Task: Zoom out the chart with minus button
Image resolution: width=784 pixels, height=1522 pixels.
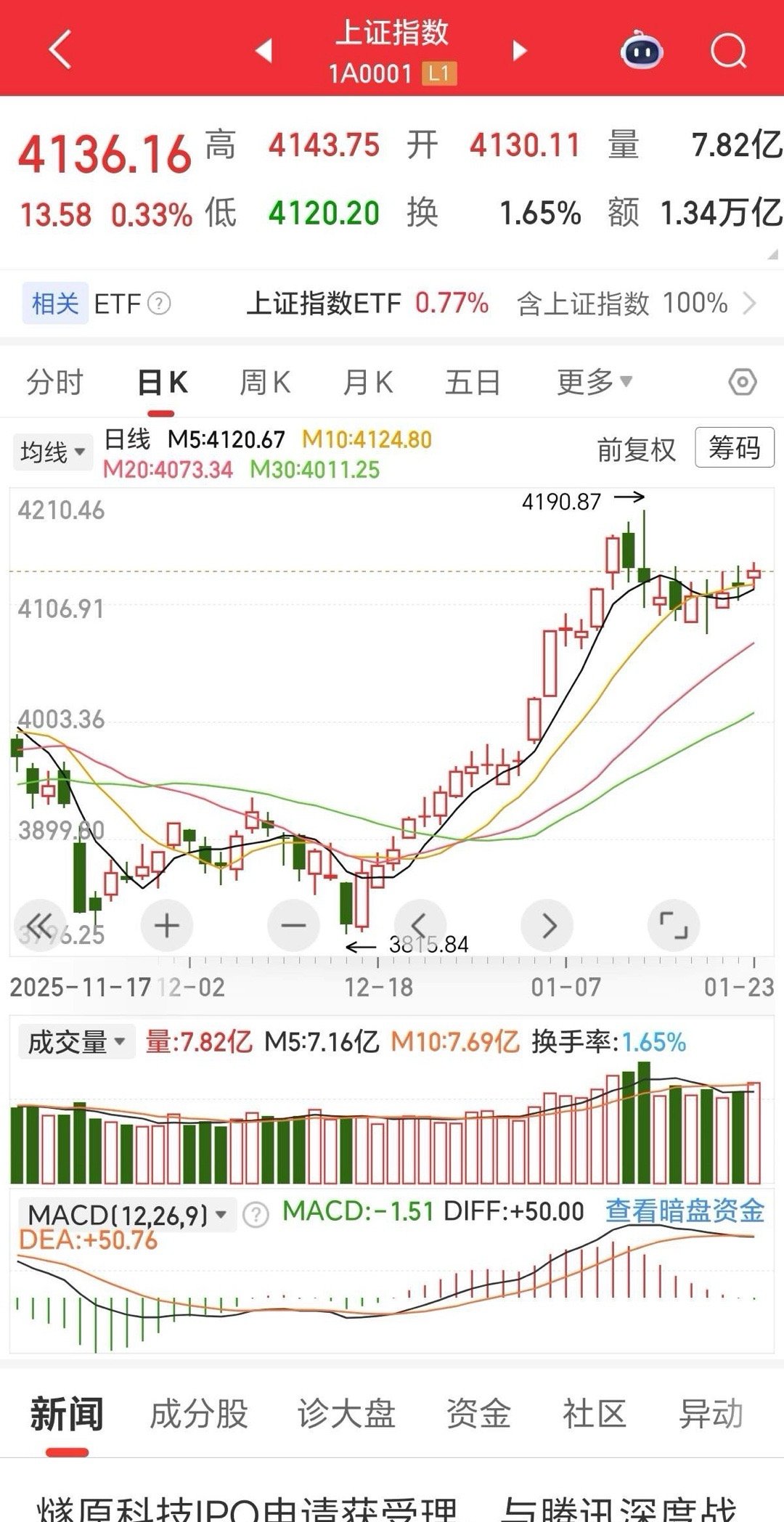Action: 293,925
